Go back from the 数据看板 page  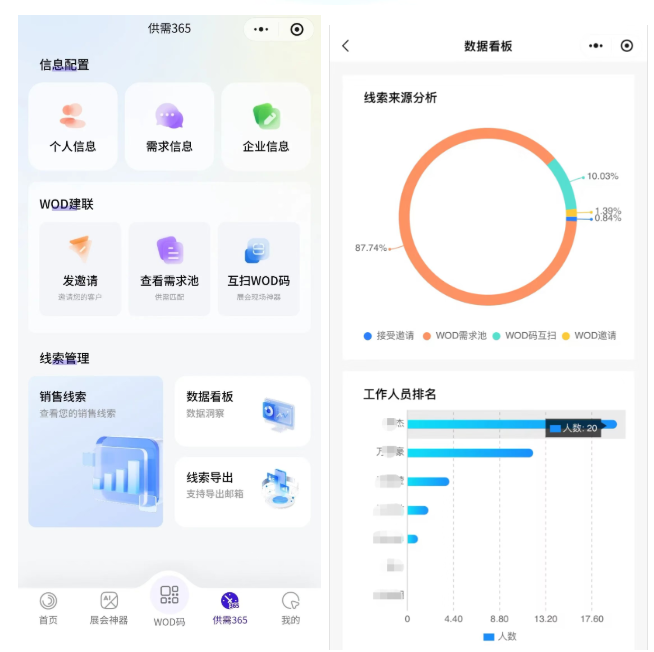coord(346,46)
